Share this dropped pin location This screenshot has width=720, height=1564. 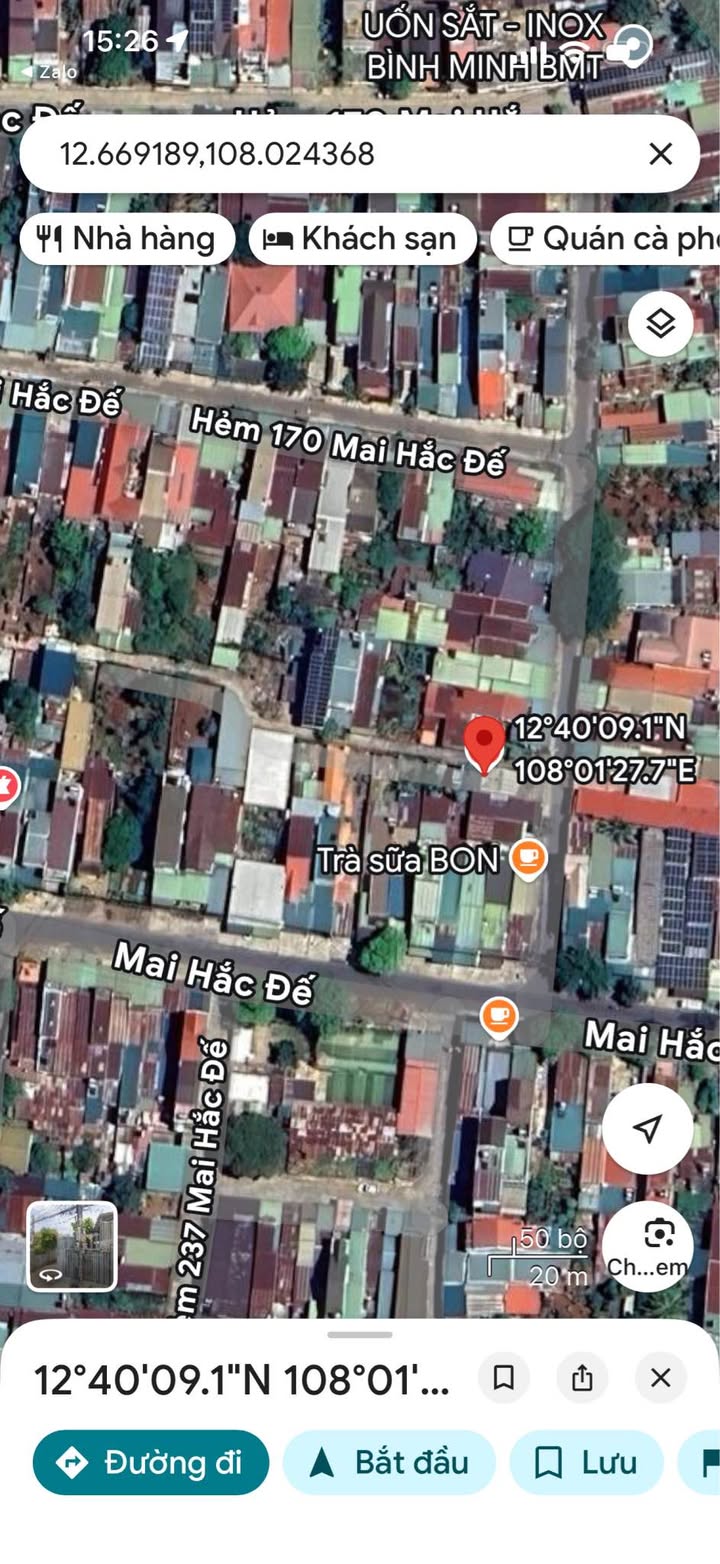click(x=582, y=1378)
